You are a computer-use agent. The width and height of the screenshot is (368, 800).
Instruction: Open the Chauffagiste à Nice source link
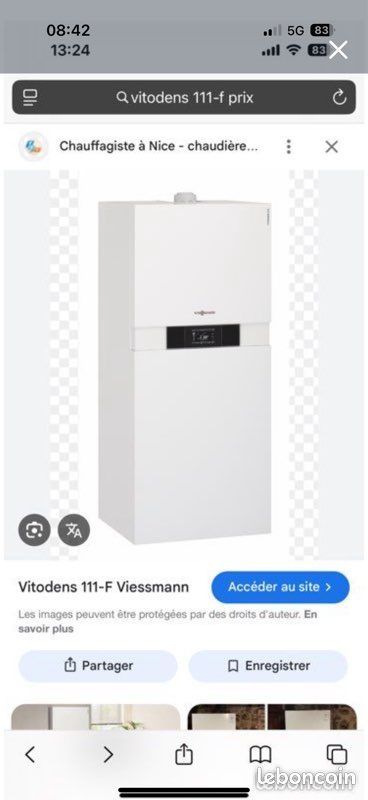[159, 146]
